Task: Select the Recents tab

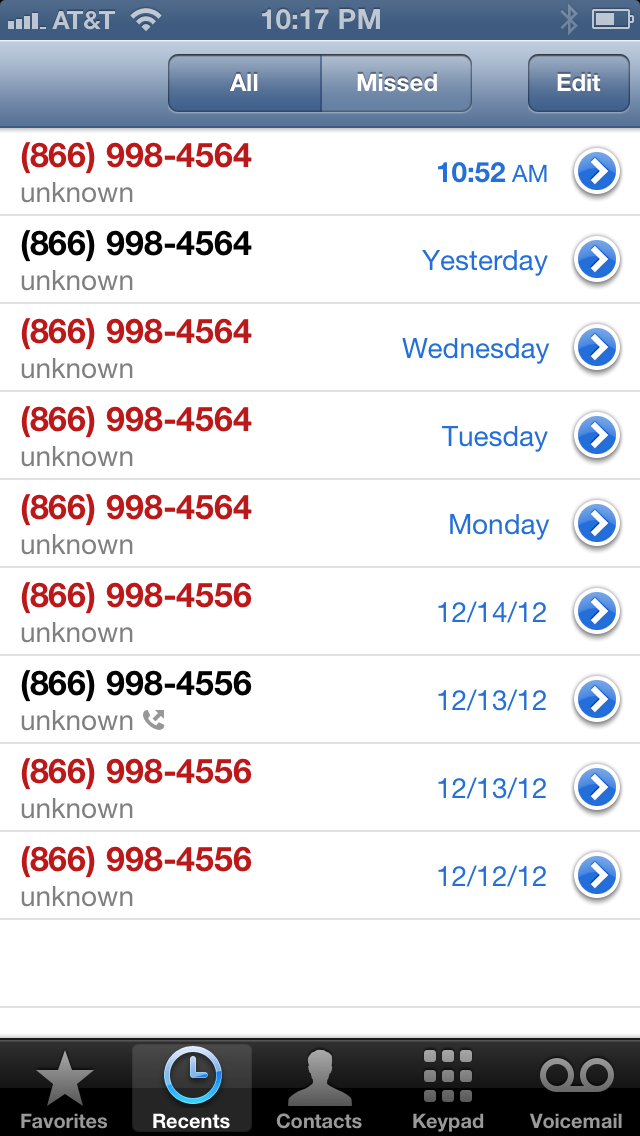Action: [191, 1090]
